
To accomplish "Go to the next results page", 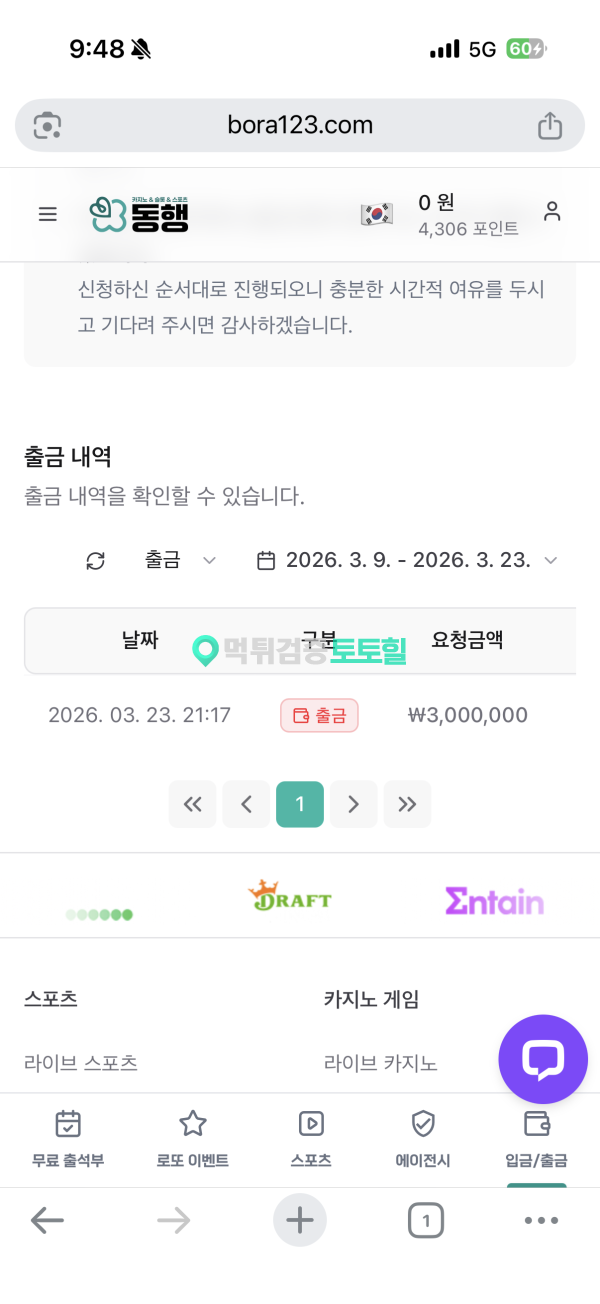I will pyautogui.click(x=353, y=804).
